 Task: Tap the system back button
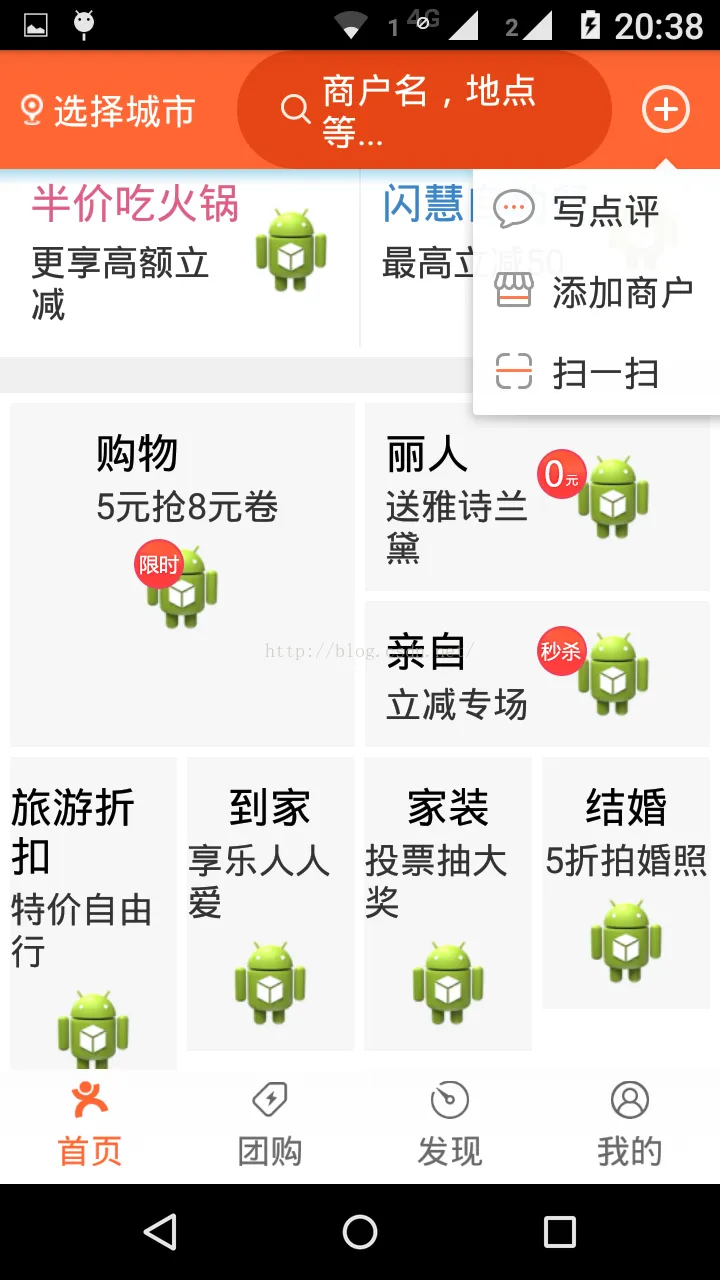160,1232
